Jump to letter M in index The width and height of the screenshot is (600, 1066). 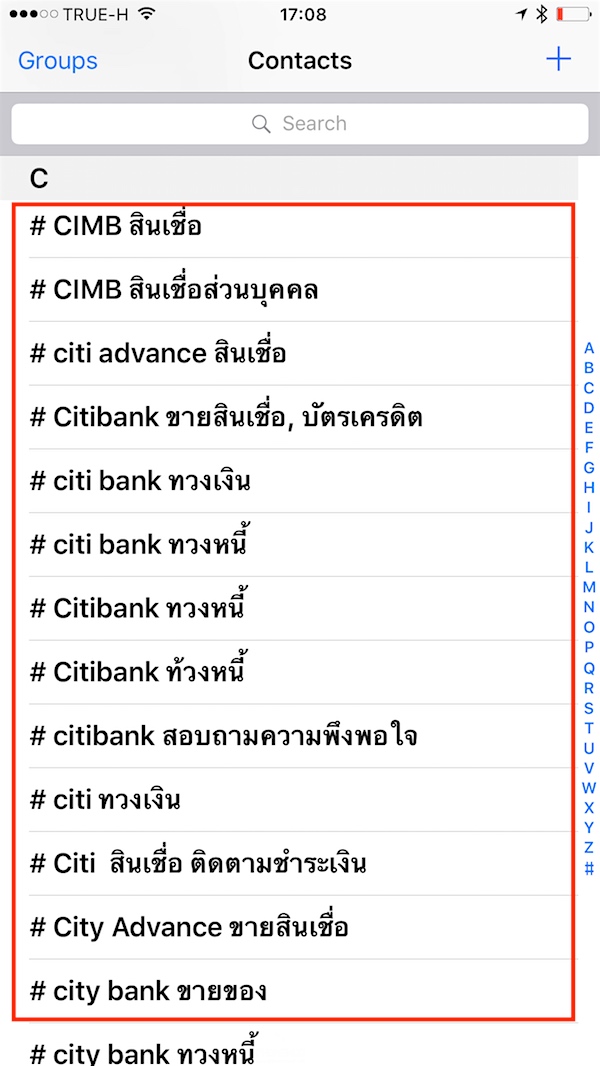tap(589, 587)
